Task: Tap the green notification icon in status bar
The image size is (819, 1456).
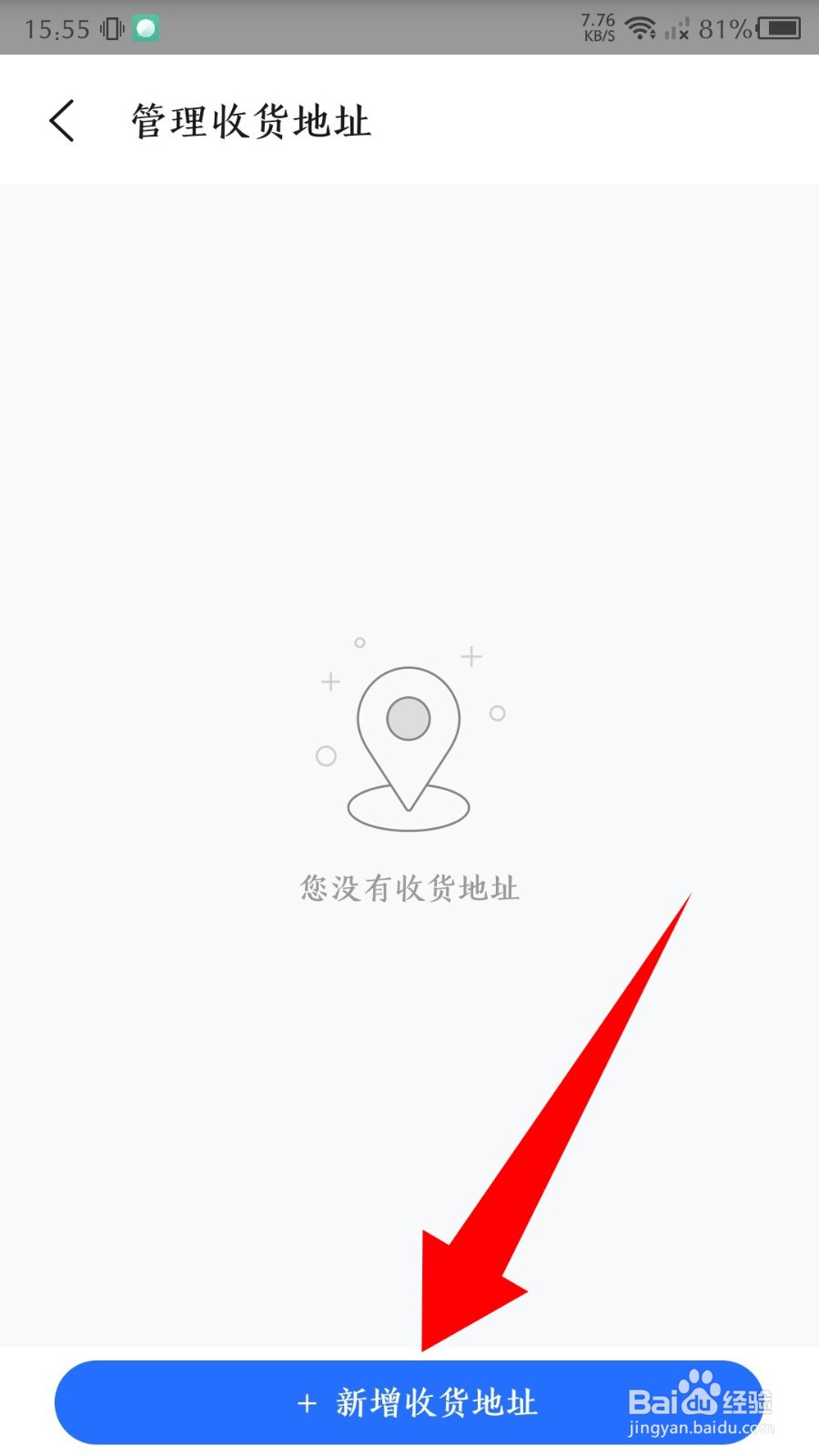Action: pyautogui.click(x=144, y=28)
